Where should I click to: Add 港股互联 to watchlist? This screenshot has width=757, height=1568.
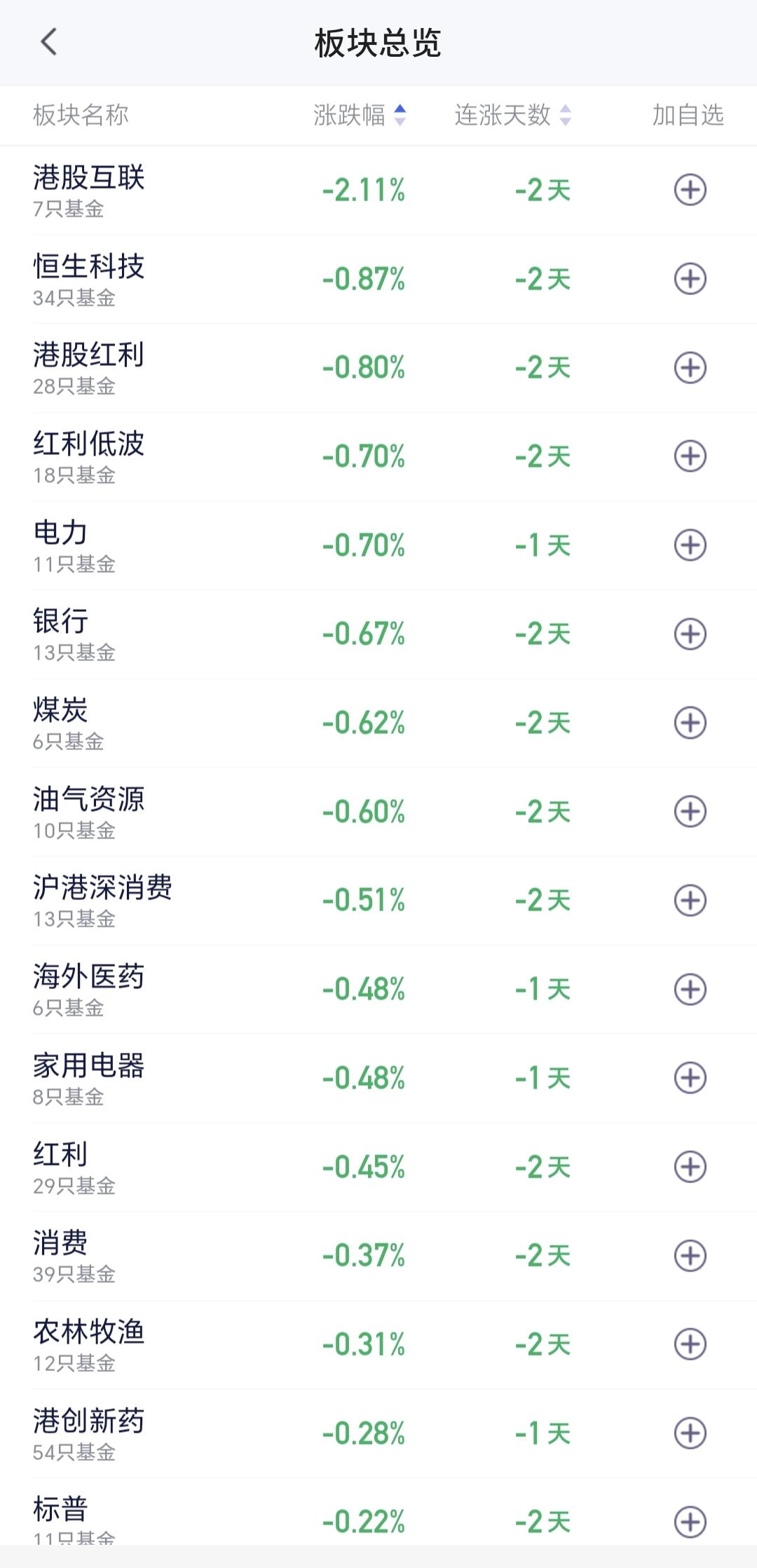tap(690, 190)
